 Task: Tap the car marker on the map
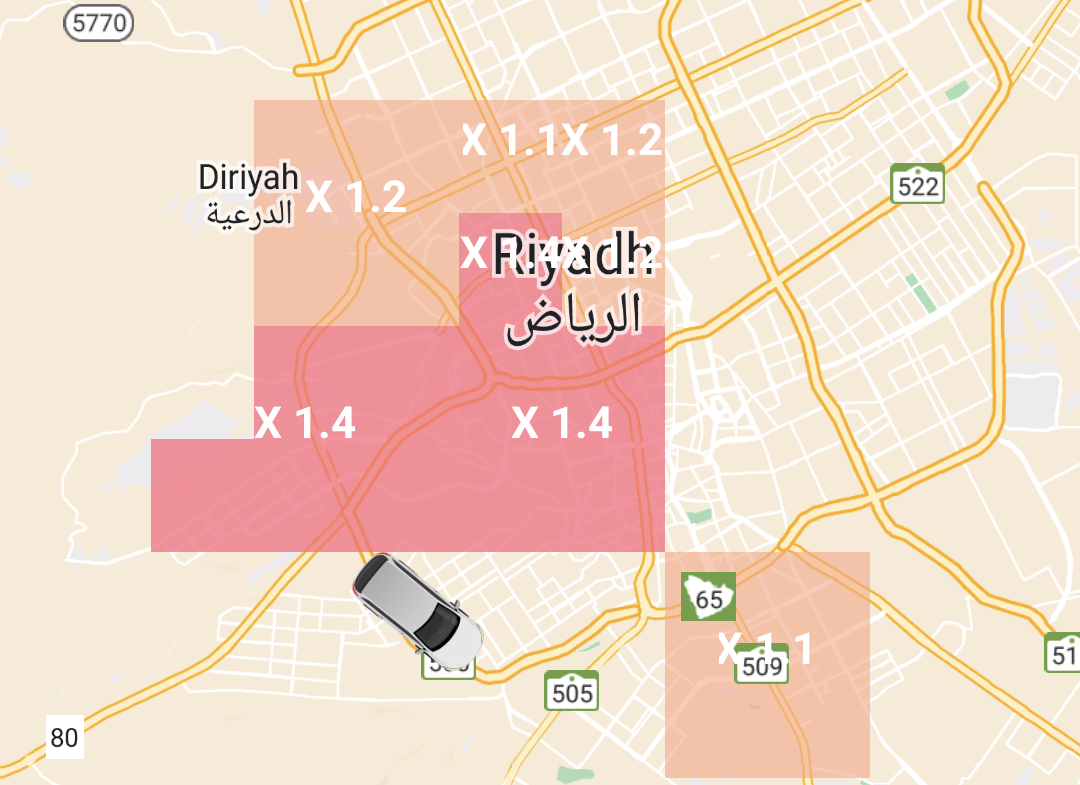418,611
